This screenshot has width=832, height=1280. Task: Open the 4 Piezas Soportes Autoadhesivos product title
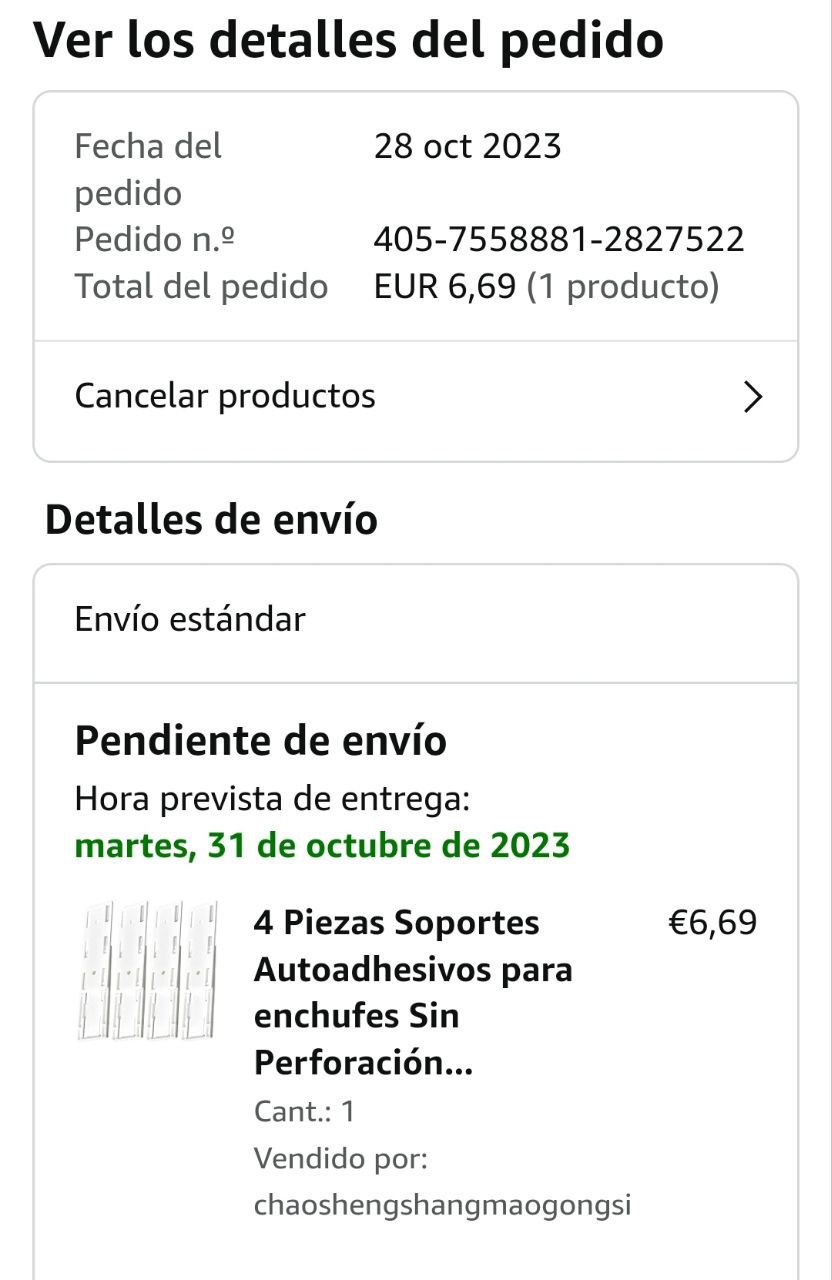[413, 991]
